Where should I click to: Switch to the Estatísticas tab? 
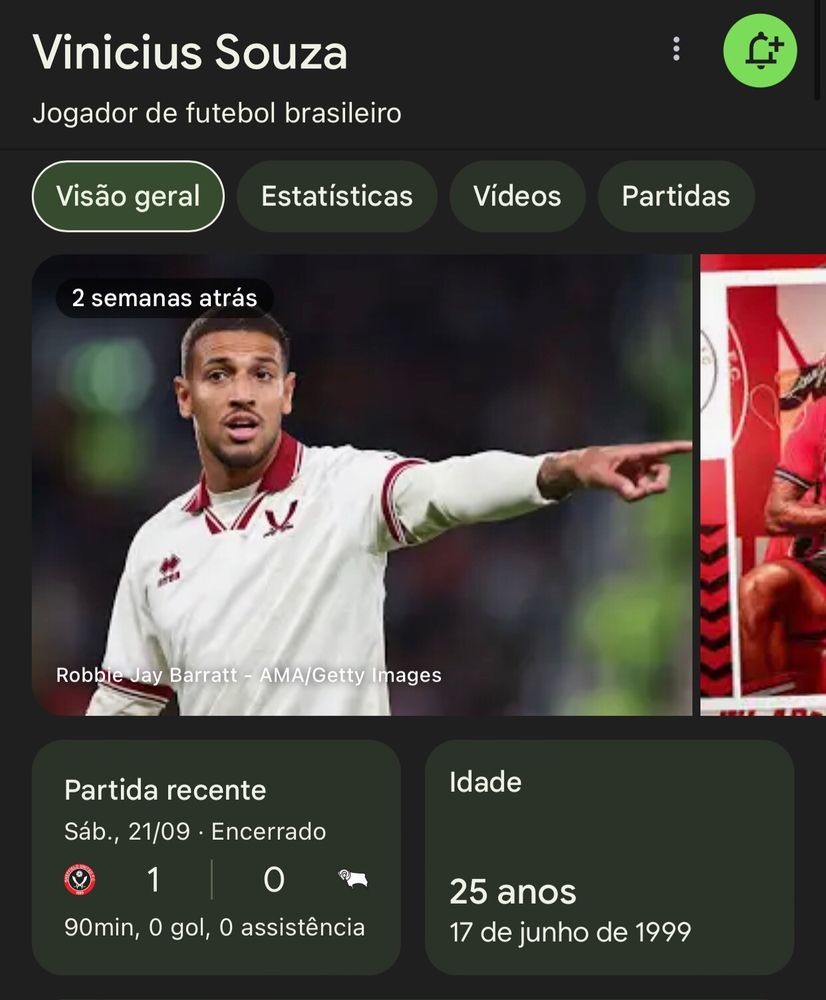click(x=337, y=196)
